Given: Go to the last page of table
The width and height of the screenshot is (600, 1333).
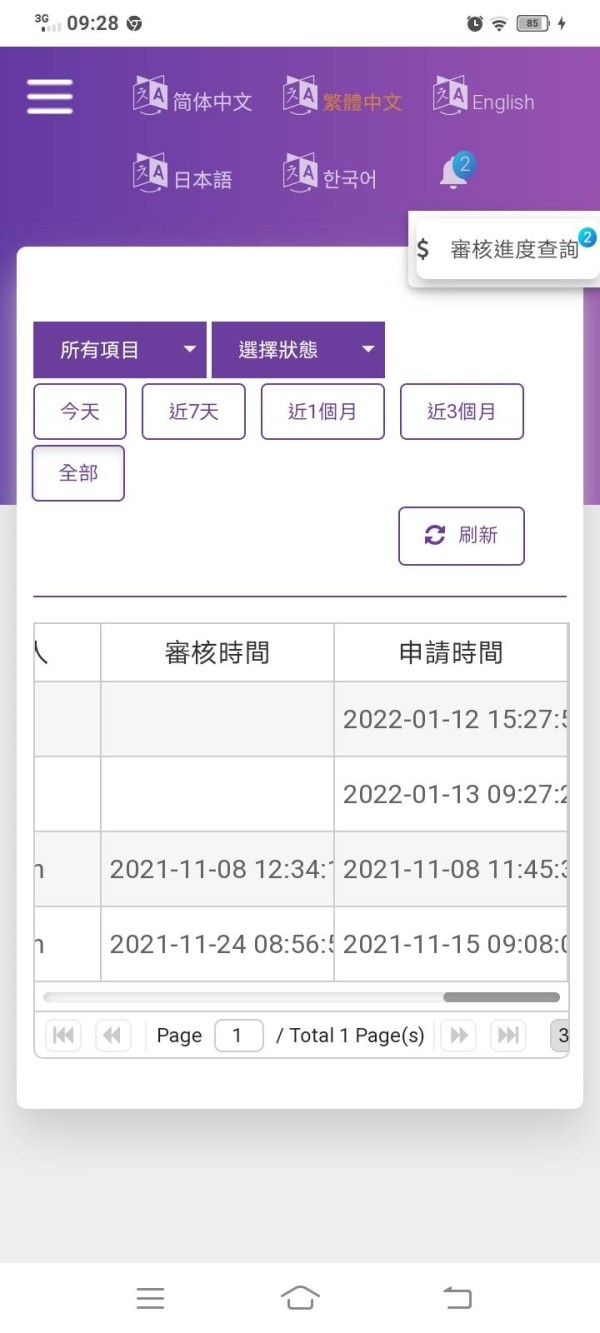Looking at the screenshot, I should 508,1035.
